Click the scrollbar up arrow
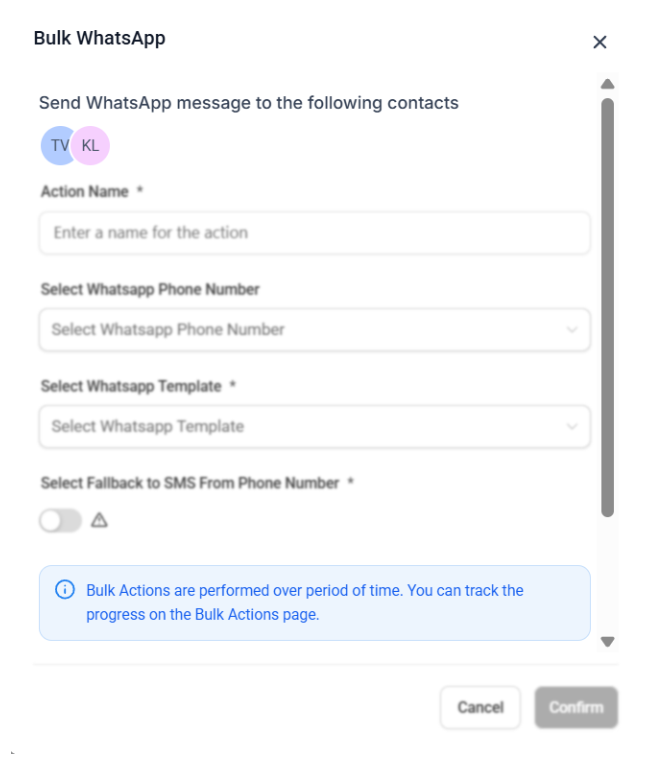660x760 pixels. click(607, 84)
